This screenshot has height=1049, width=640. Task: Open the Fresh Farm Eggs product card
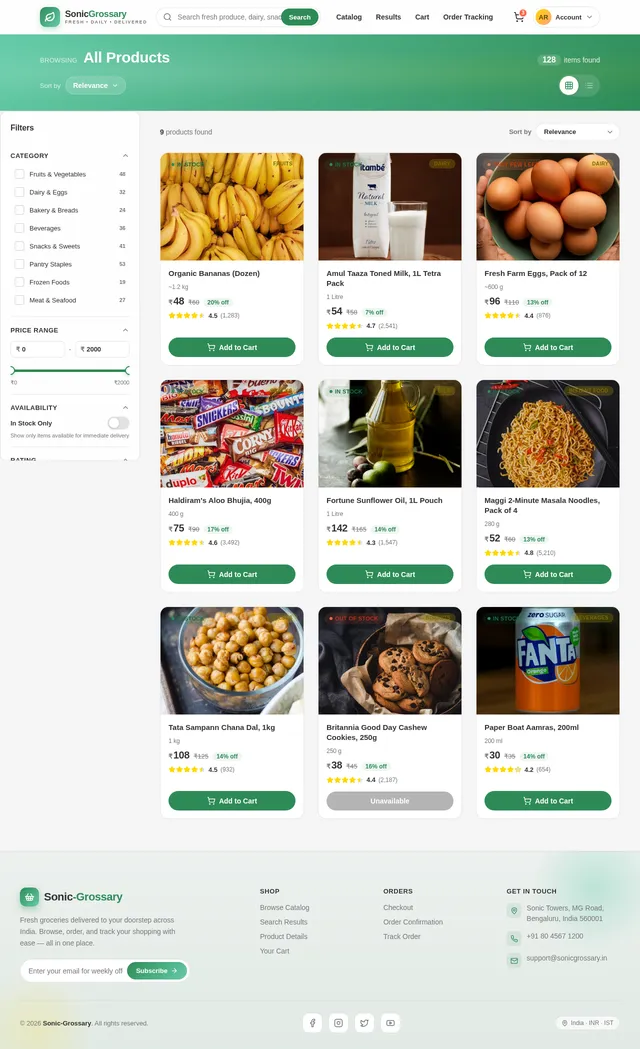pyautogui.click(x=548, y=258)
